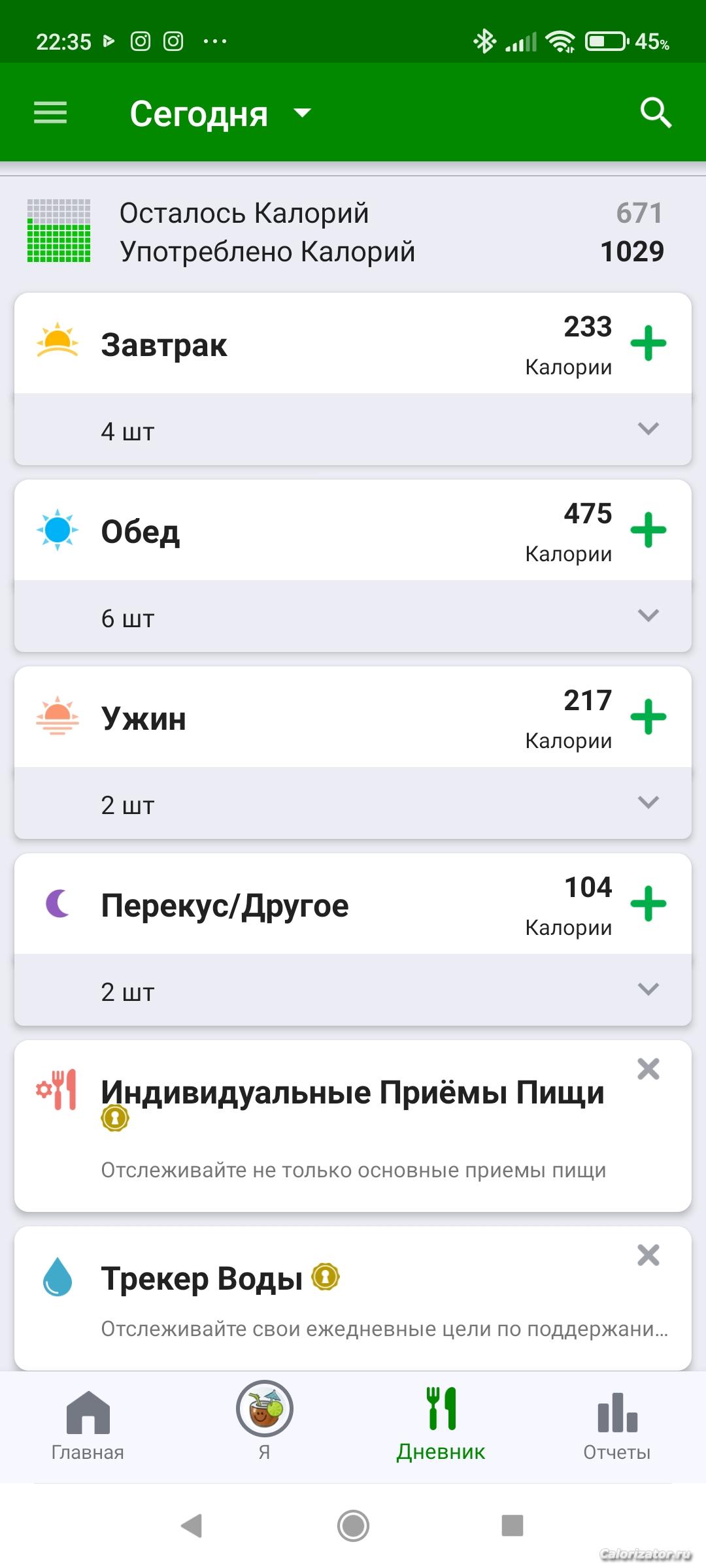Screen dimensions: 706x1568
Task: Open food search magnifier
Action: [x=656, y=113]
